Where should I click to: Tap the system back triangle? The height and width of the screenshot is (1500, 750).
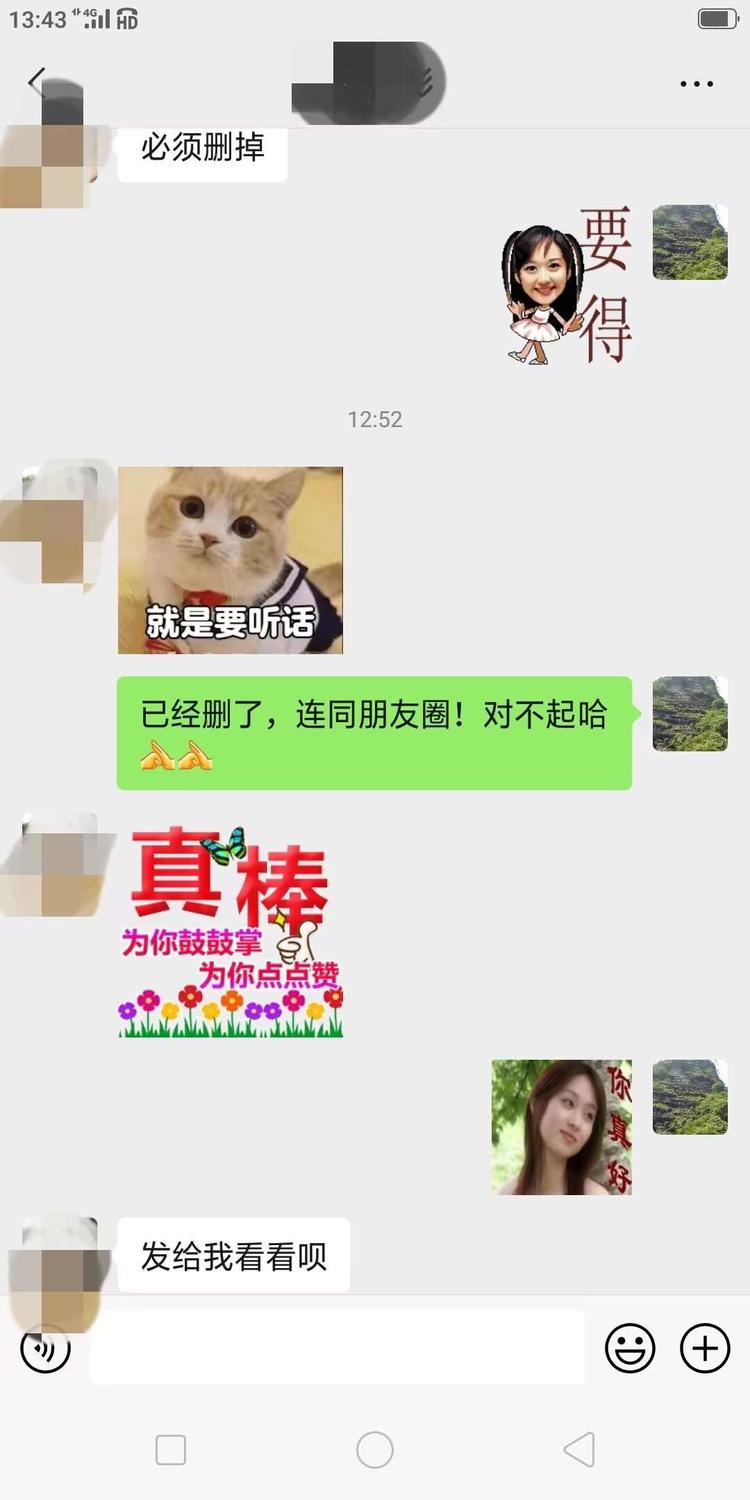(x=579, y=1449)
